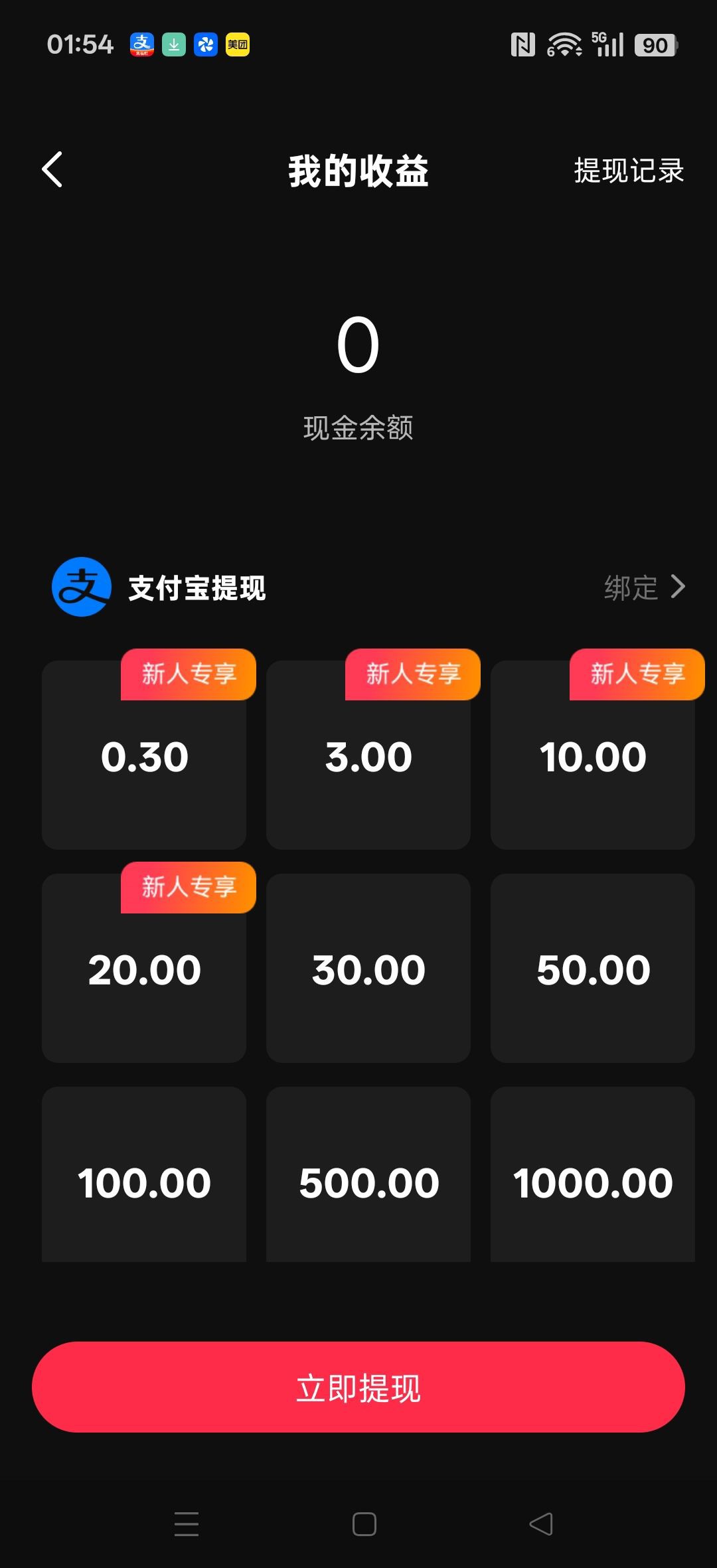
Task: Tap the 绑定 binding link text
Action: pos(631,587)
